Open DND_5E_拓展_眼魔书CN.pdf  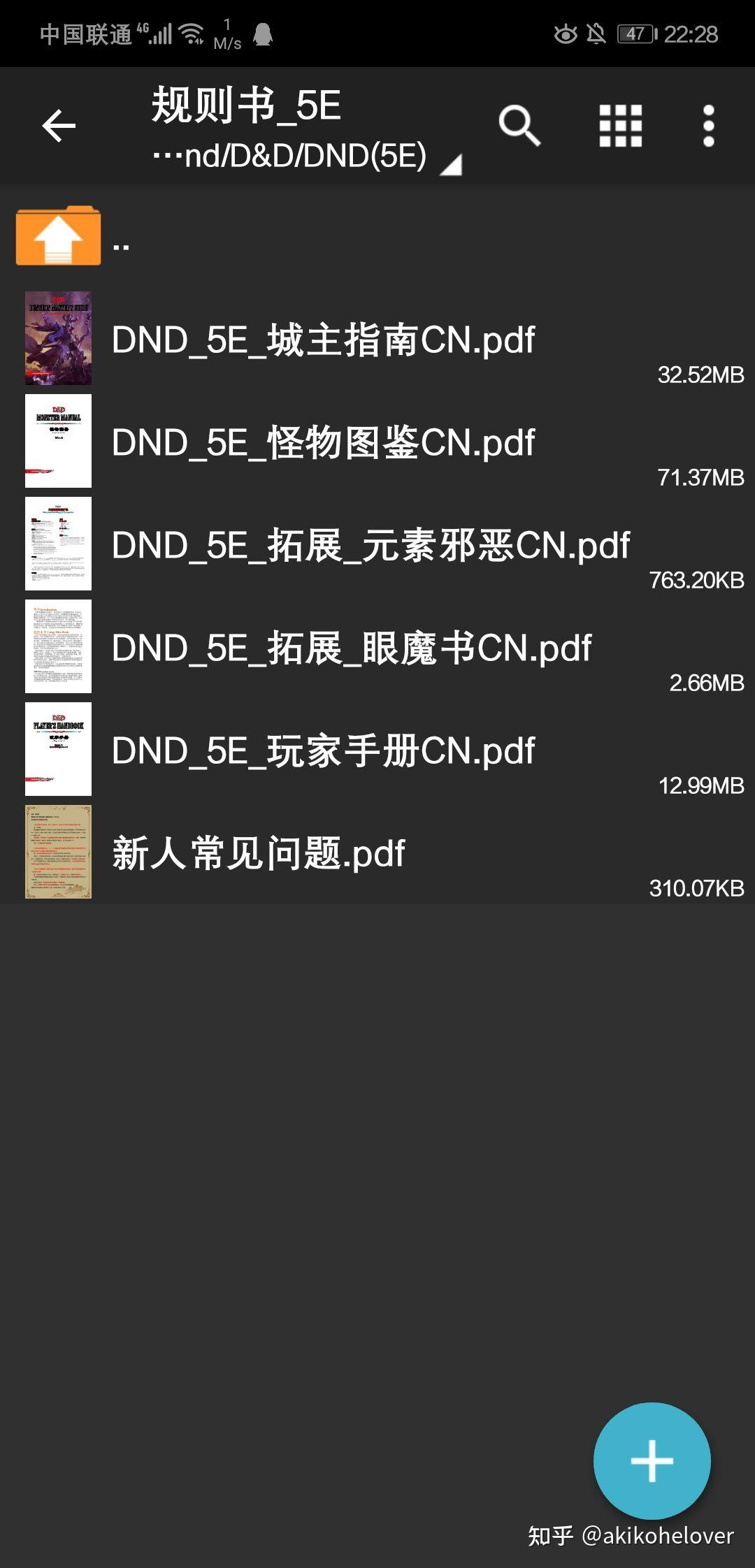pyautogui.click(x=351, y=648)
